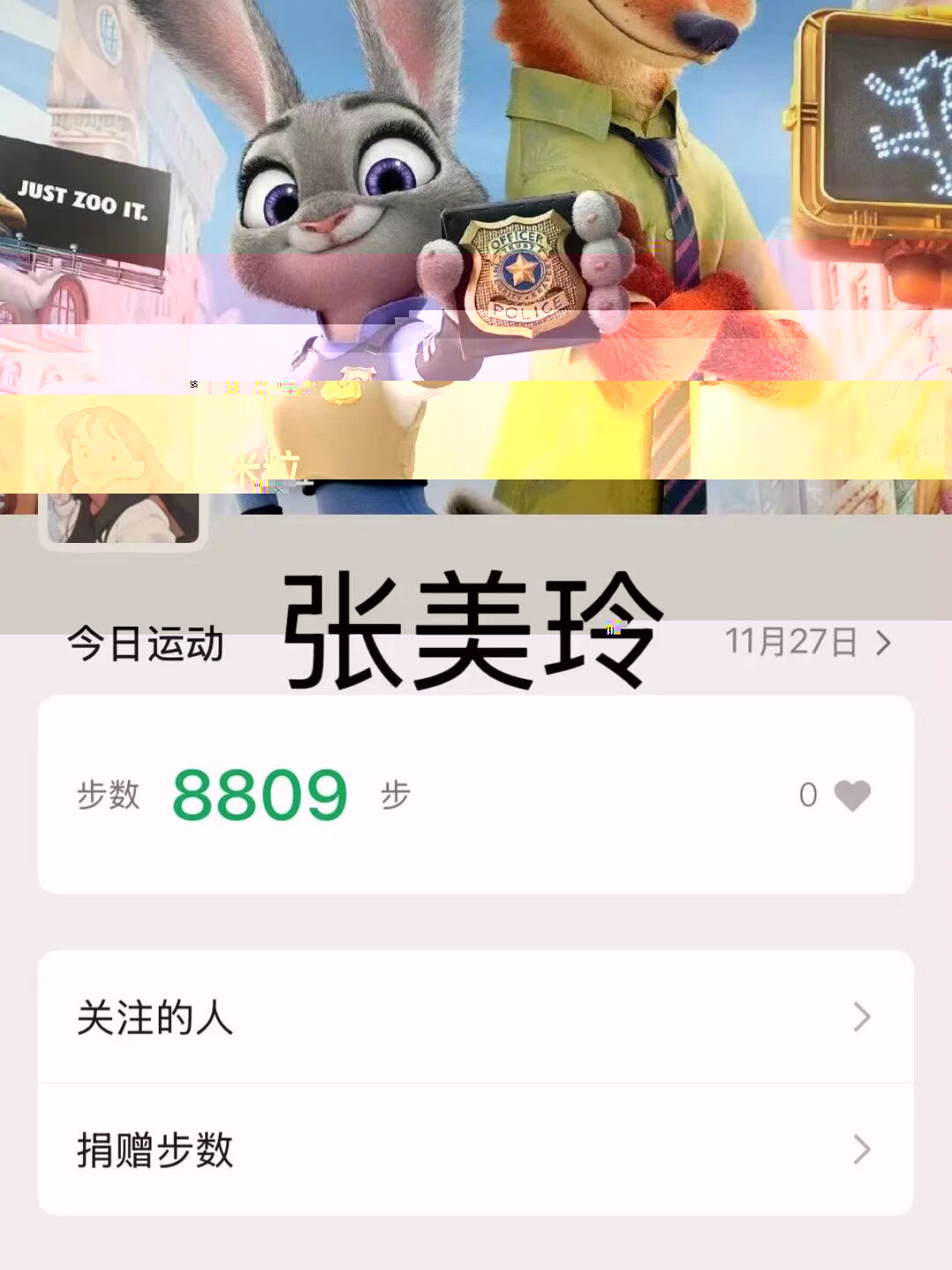Open 捐赠步数 to donate steps

coord(475,1149)
